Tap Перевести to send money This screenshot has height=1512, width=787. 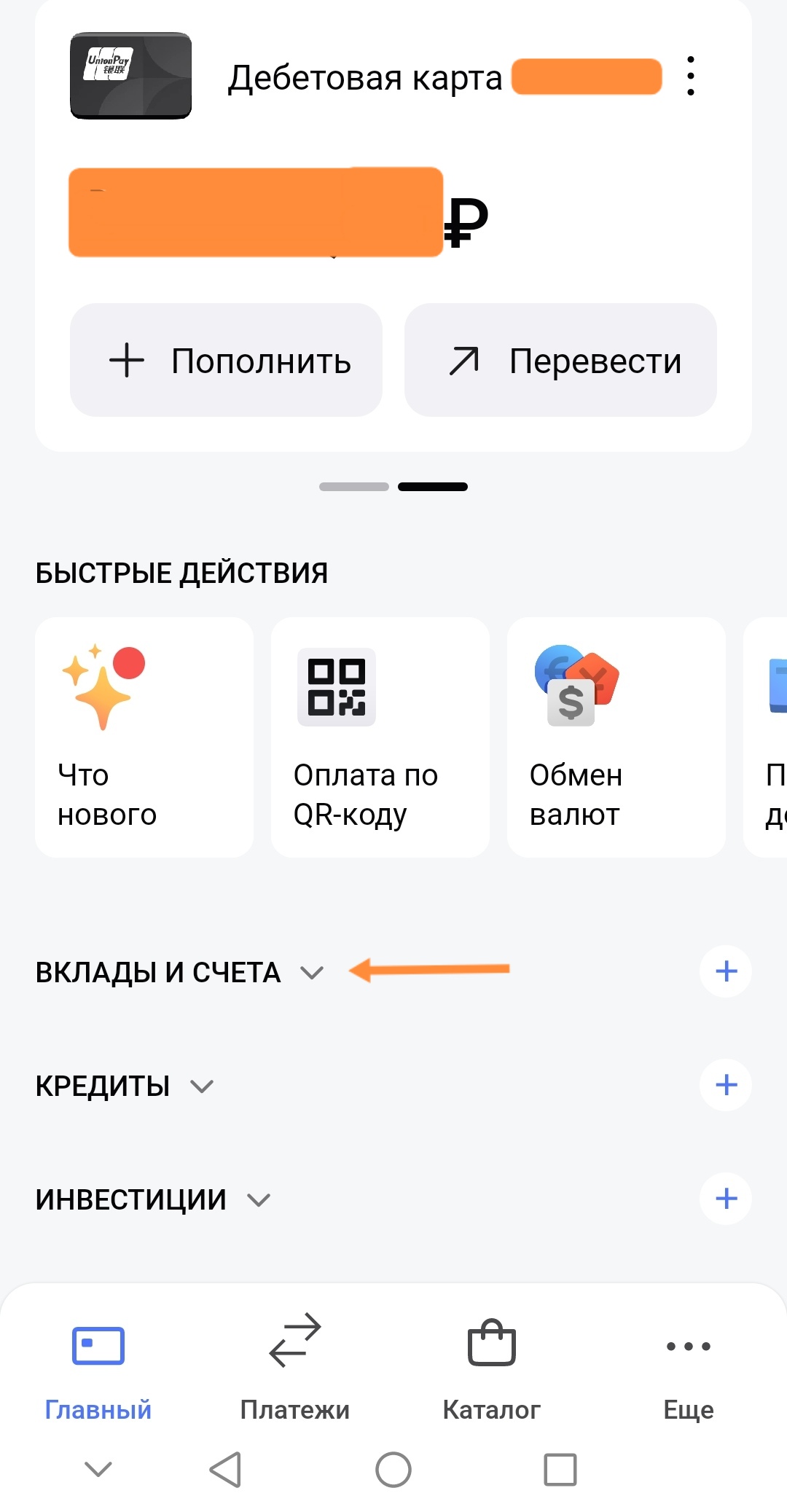(x=560, y=360)
